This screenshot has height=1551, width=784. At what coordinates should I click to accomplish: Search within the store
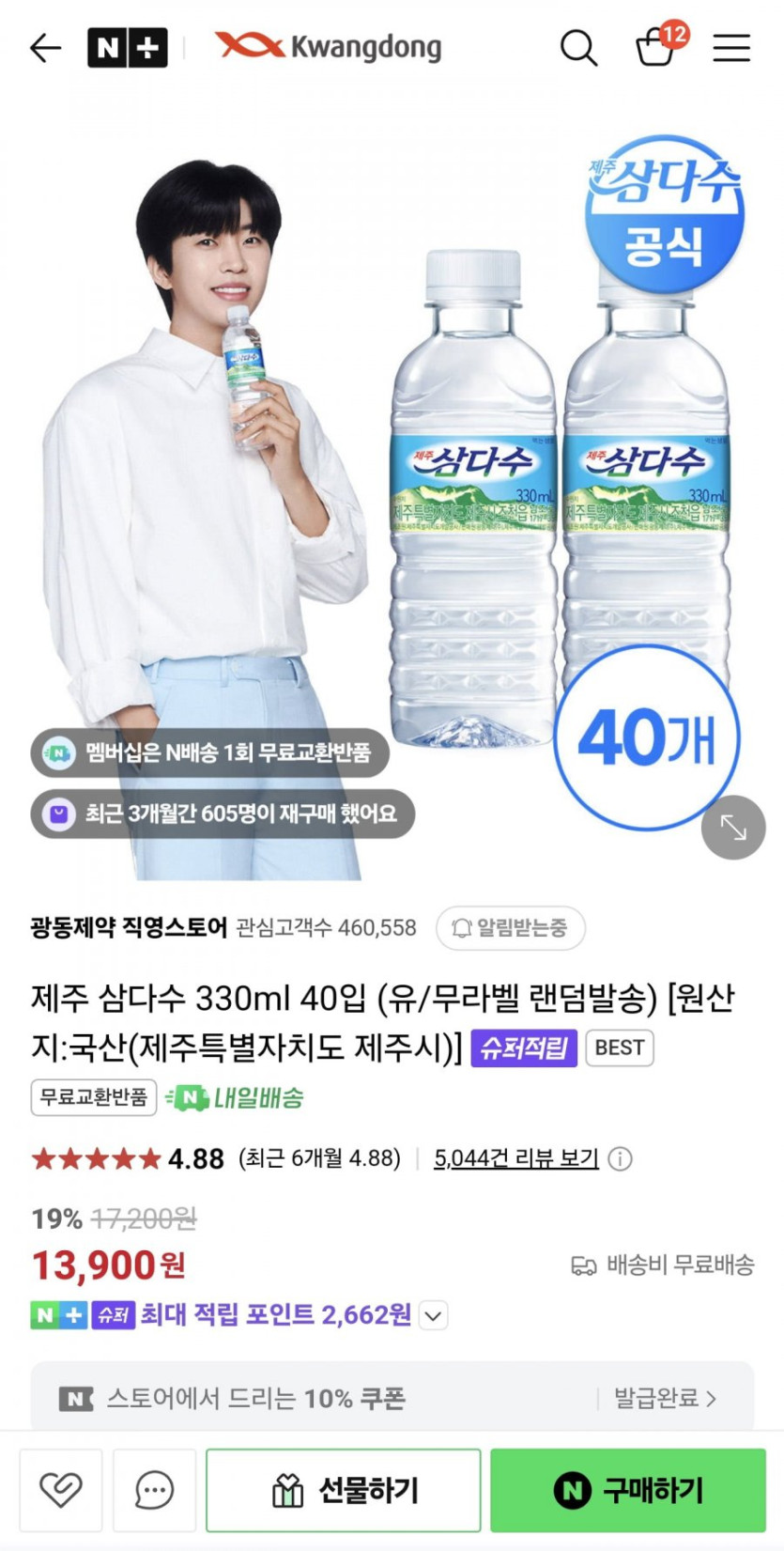point(578,48)
